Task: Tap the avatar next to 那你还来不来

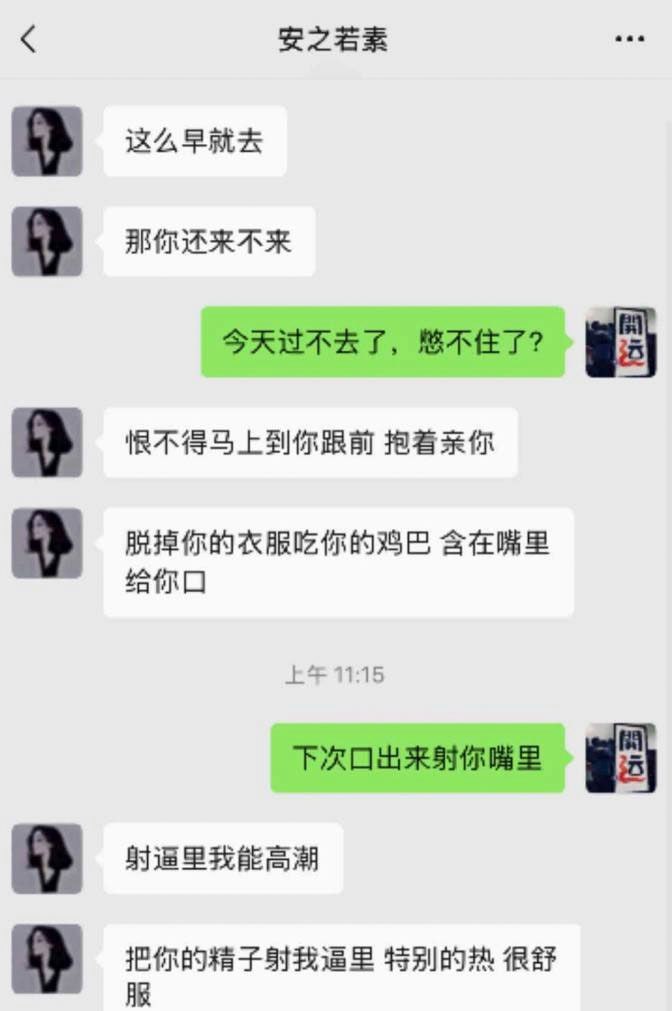Action: click(x=47, y=241)
